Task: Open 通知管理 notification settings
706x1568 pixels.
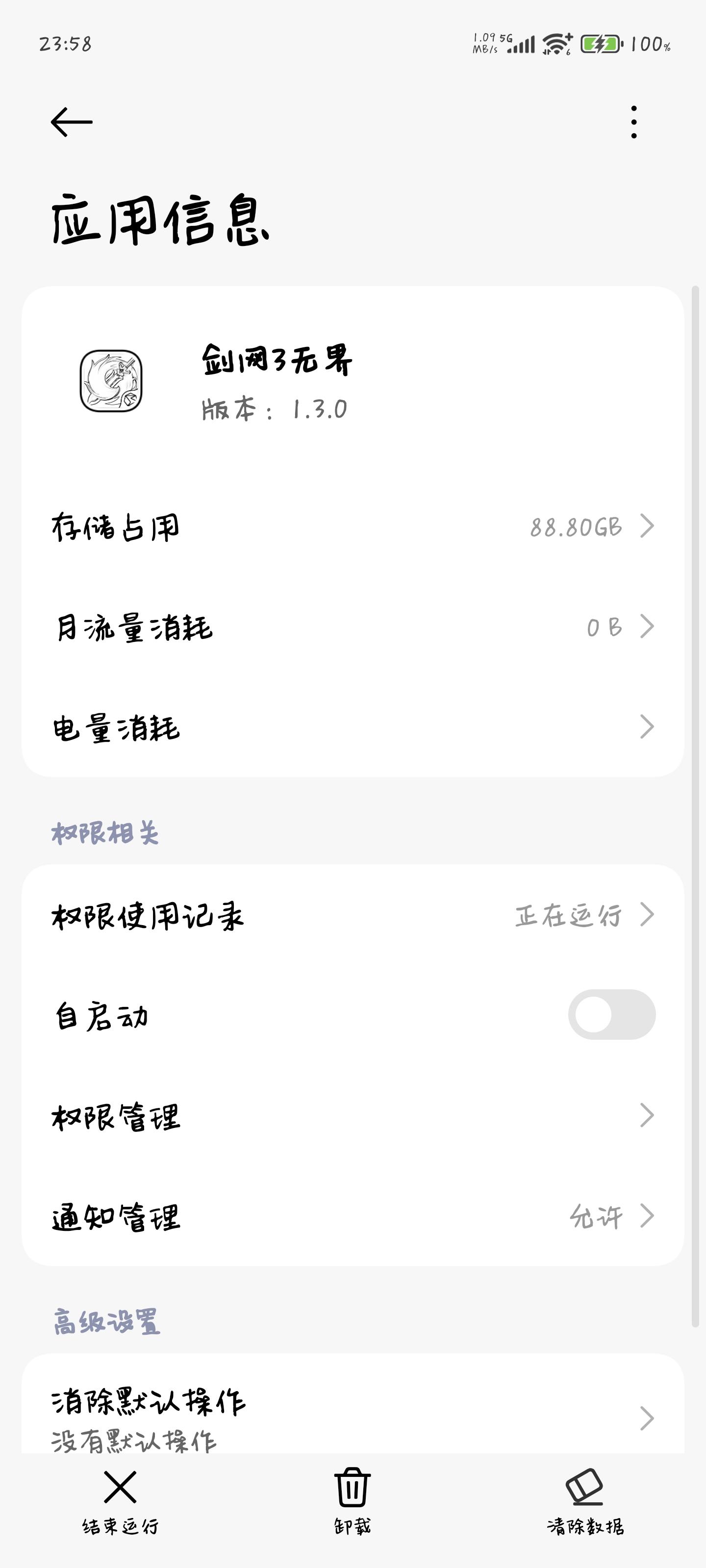Action: pyautogui.click(x=353, y=1217)
